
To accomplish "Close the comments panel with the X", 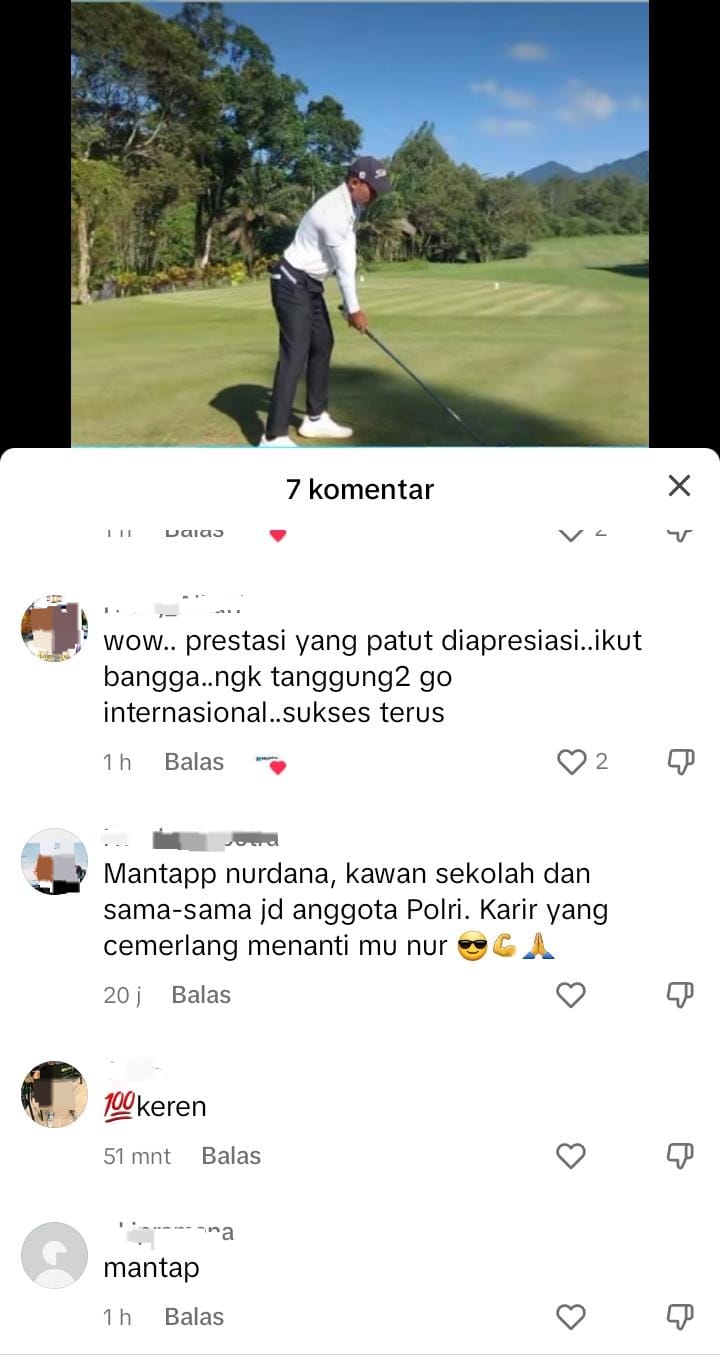I will pos(680,486).
